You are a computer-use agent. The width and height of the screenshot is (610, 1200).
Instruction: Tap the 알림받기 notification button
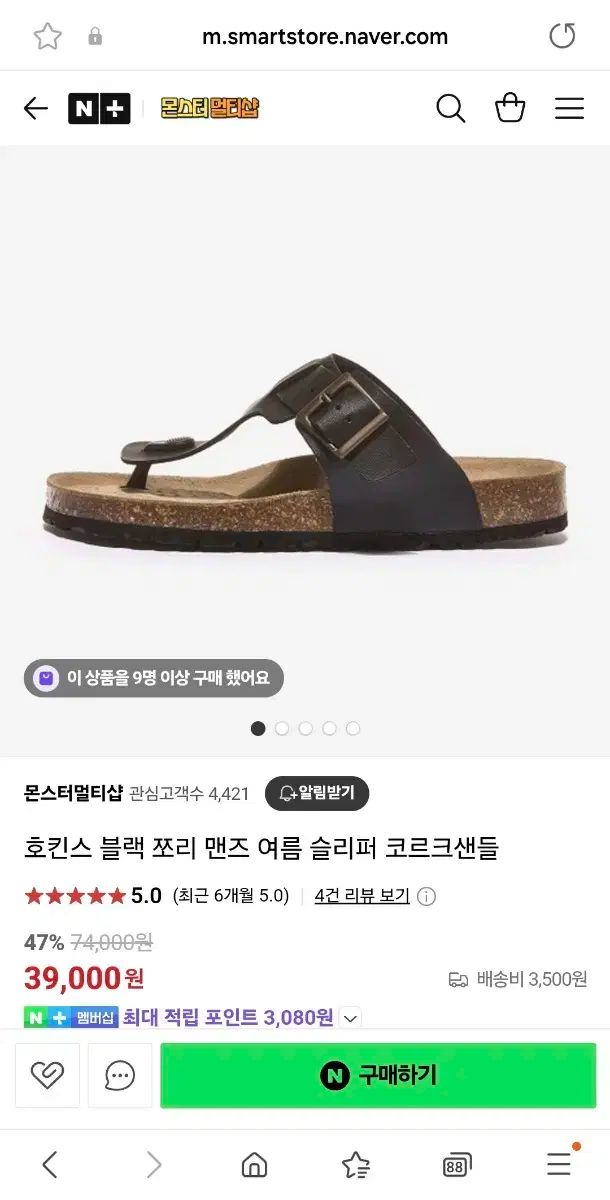coord(317,793)
